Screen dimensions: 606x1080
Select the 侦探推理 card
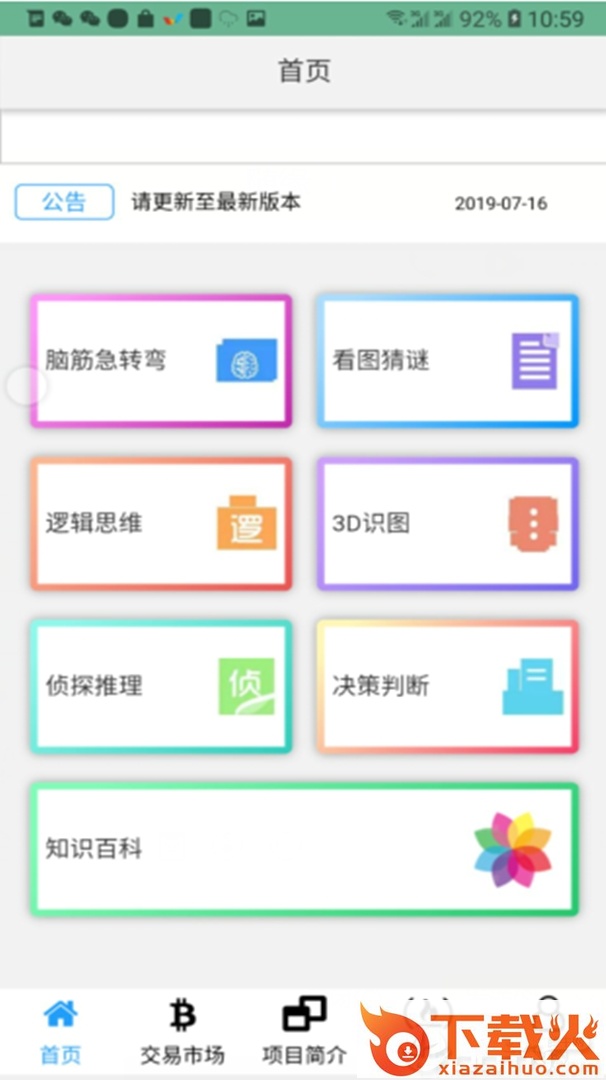pyautogui.click(x=161, y=686)
